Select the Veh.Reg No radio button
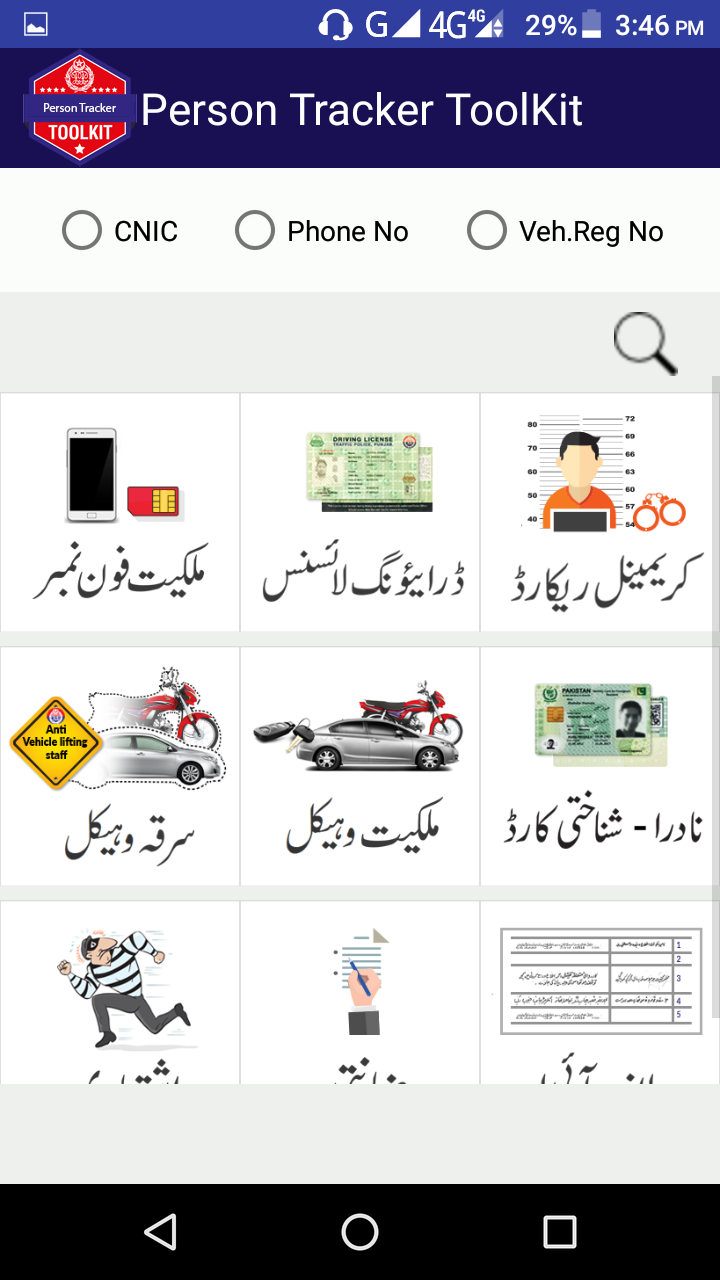Screen dimensions: 720x1280 point(487,230)
